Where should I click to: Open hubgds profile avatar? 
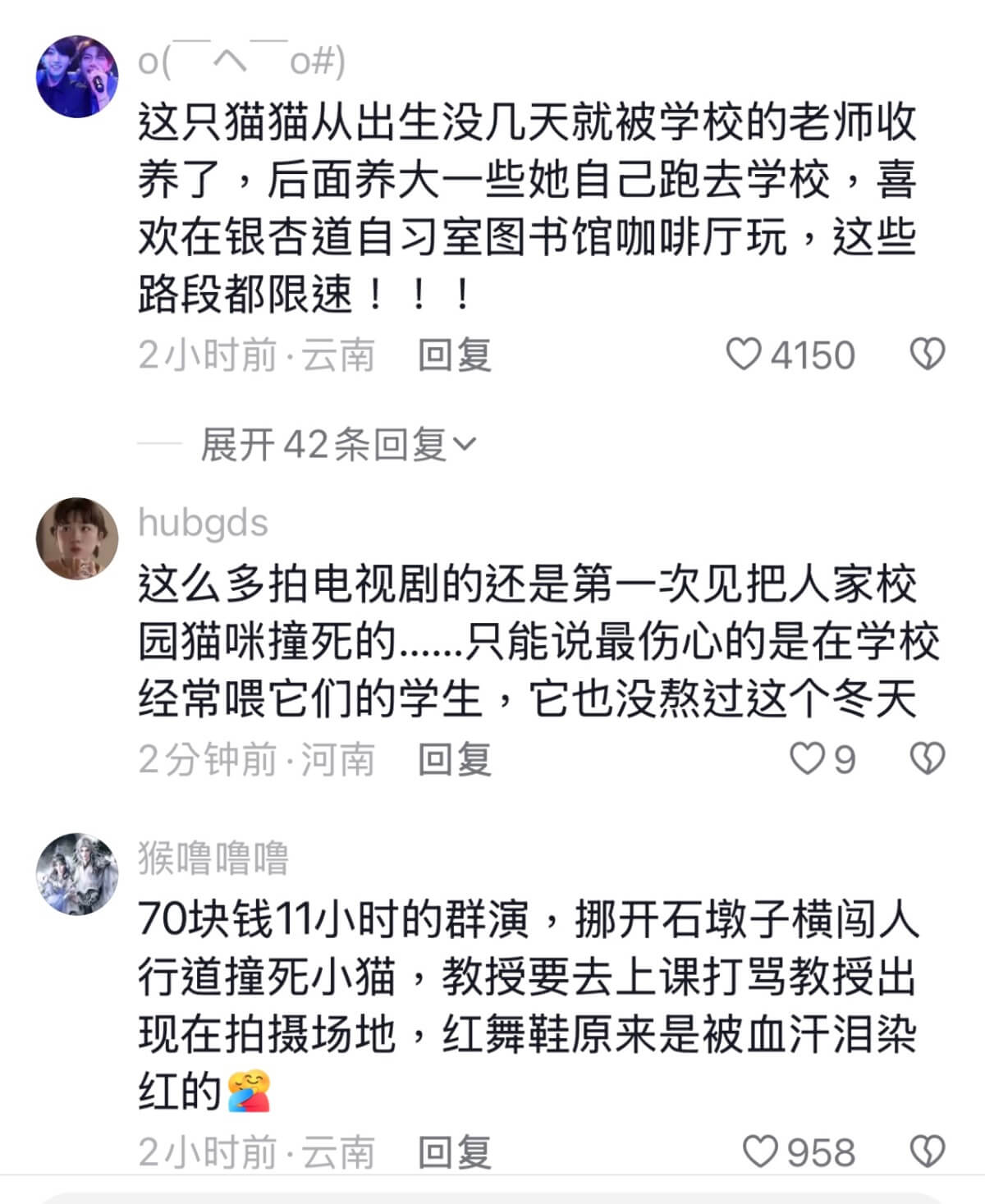tap(77, 538)
